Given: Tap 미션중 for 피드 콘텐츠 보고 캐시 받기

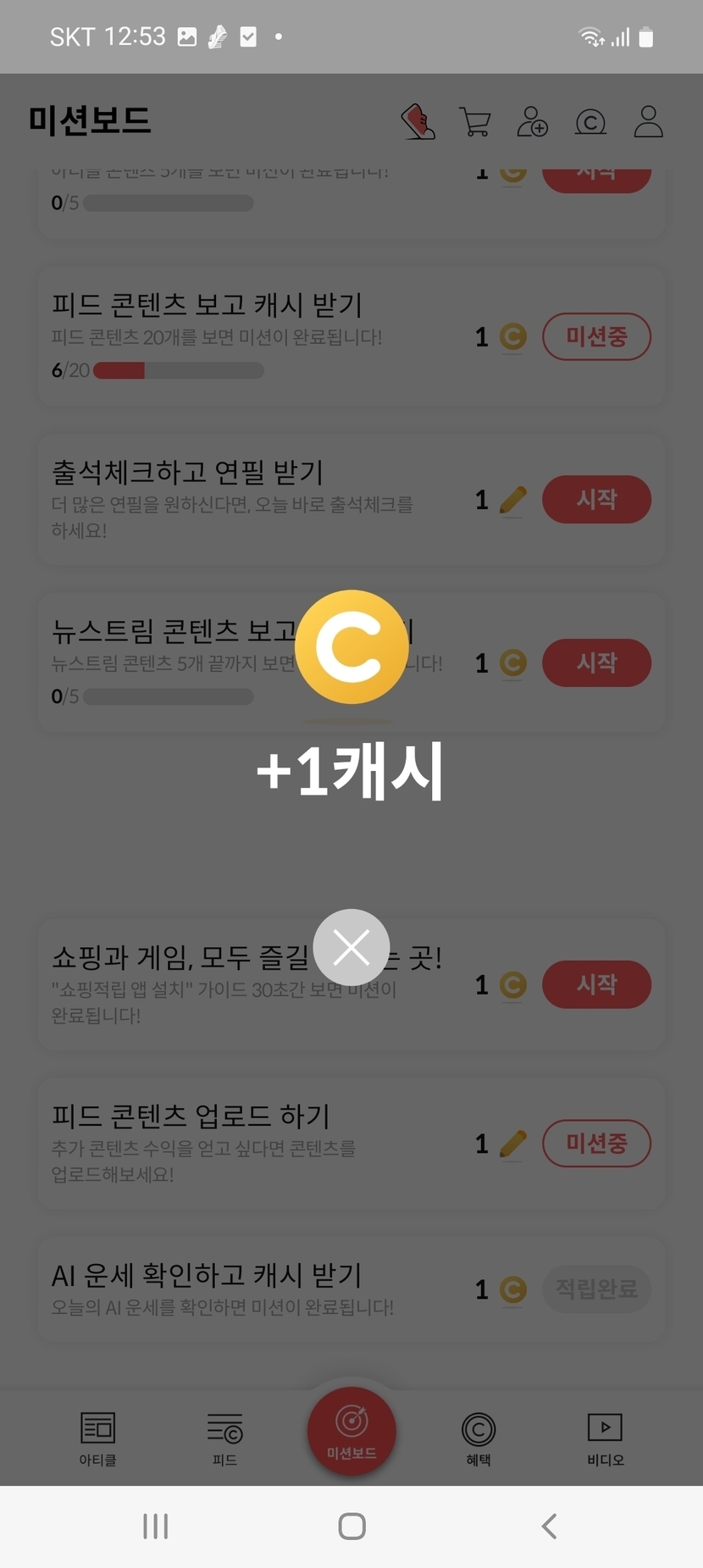Looking at the screenshot, I should click(x=596, y=337).
